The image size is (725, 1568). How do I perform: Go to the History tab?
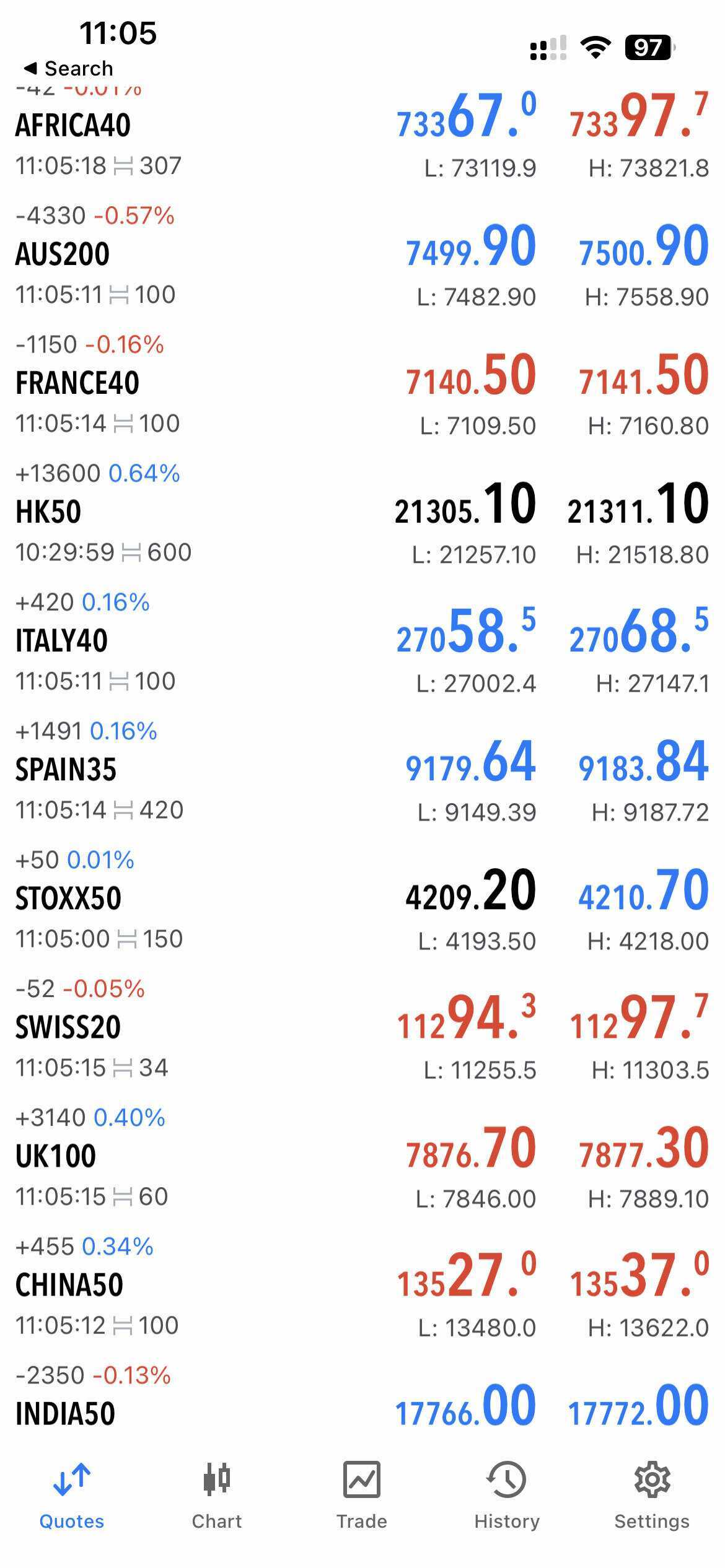(506, 1495)
